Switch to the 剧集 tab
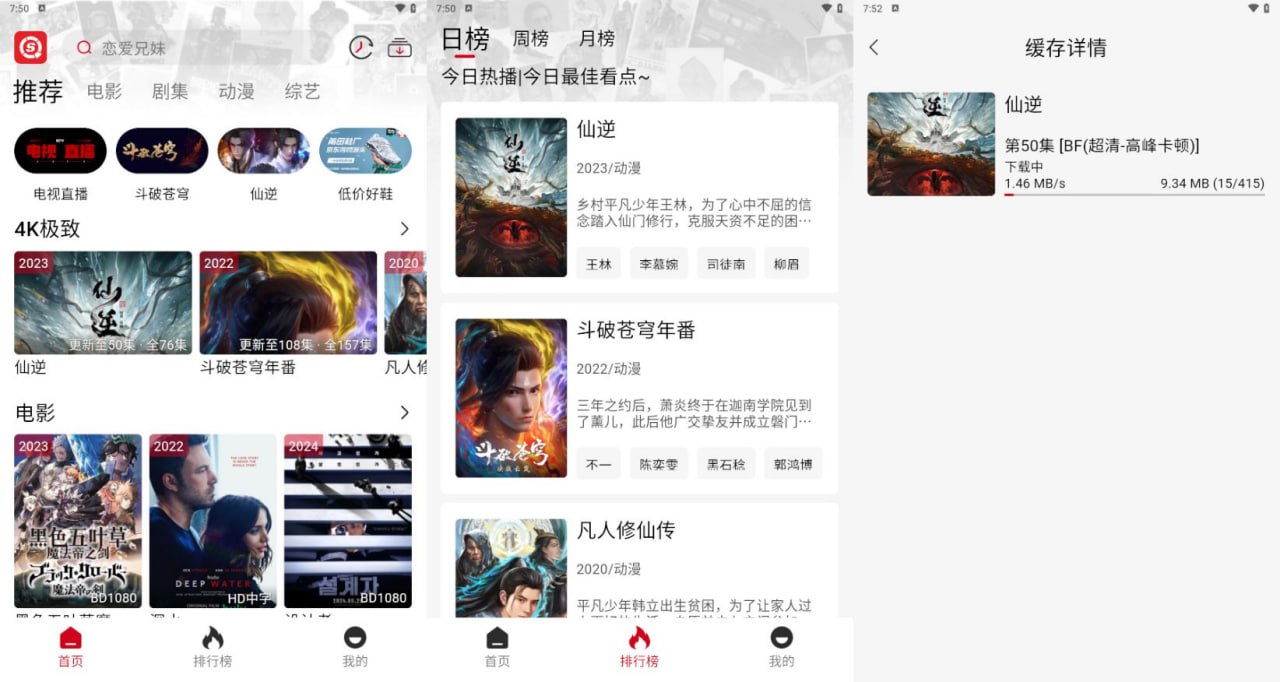 (x=170, y=91)
